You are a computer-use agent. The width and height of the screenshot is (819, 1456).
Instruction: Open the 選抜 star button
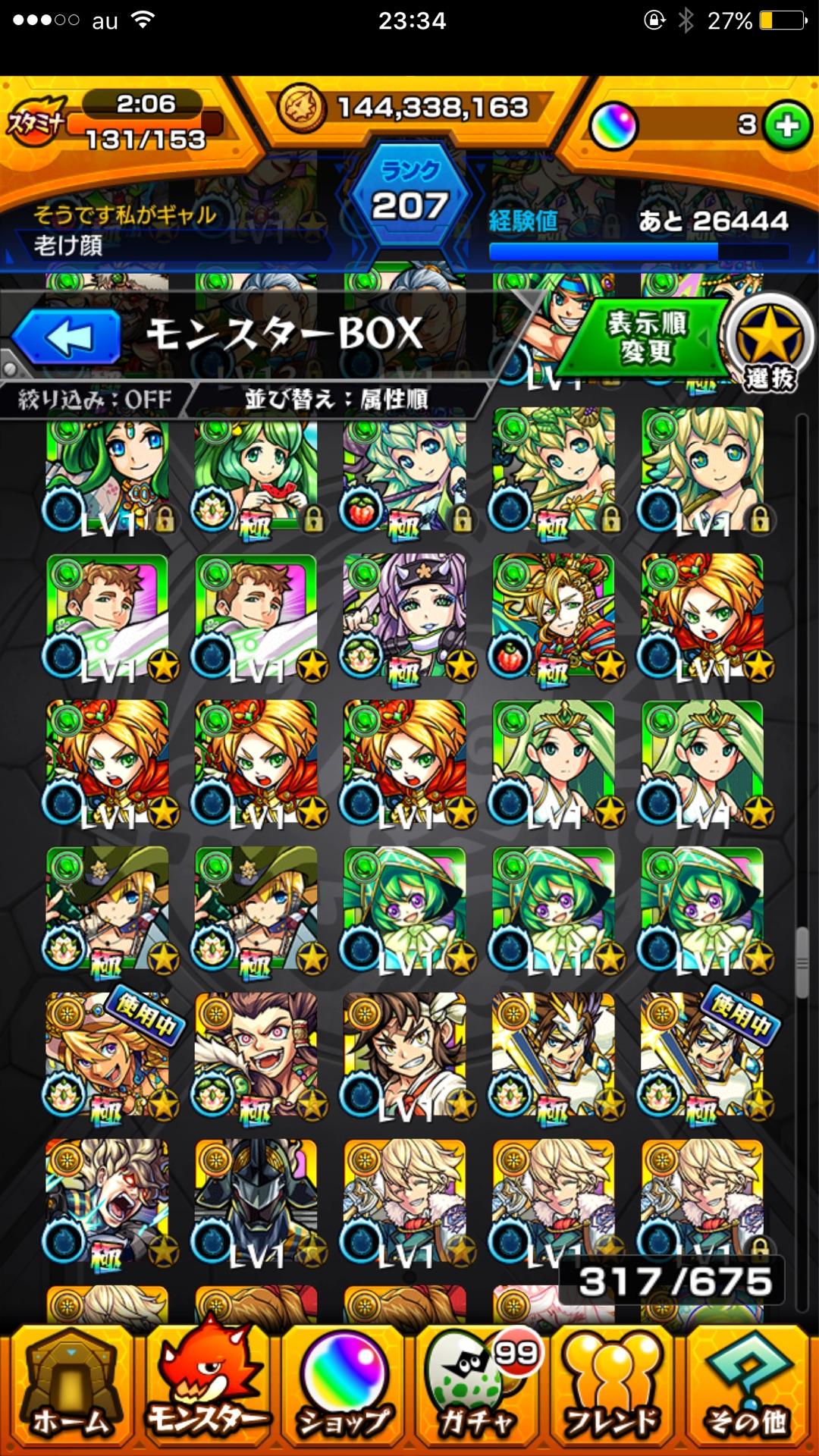click(x=769, y=343)
